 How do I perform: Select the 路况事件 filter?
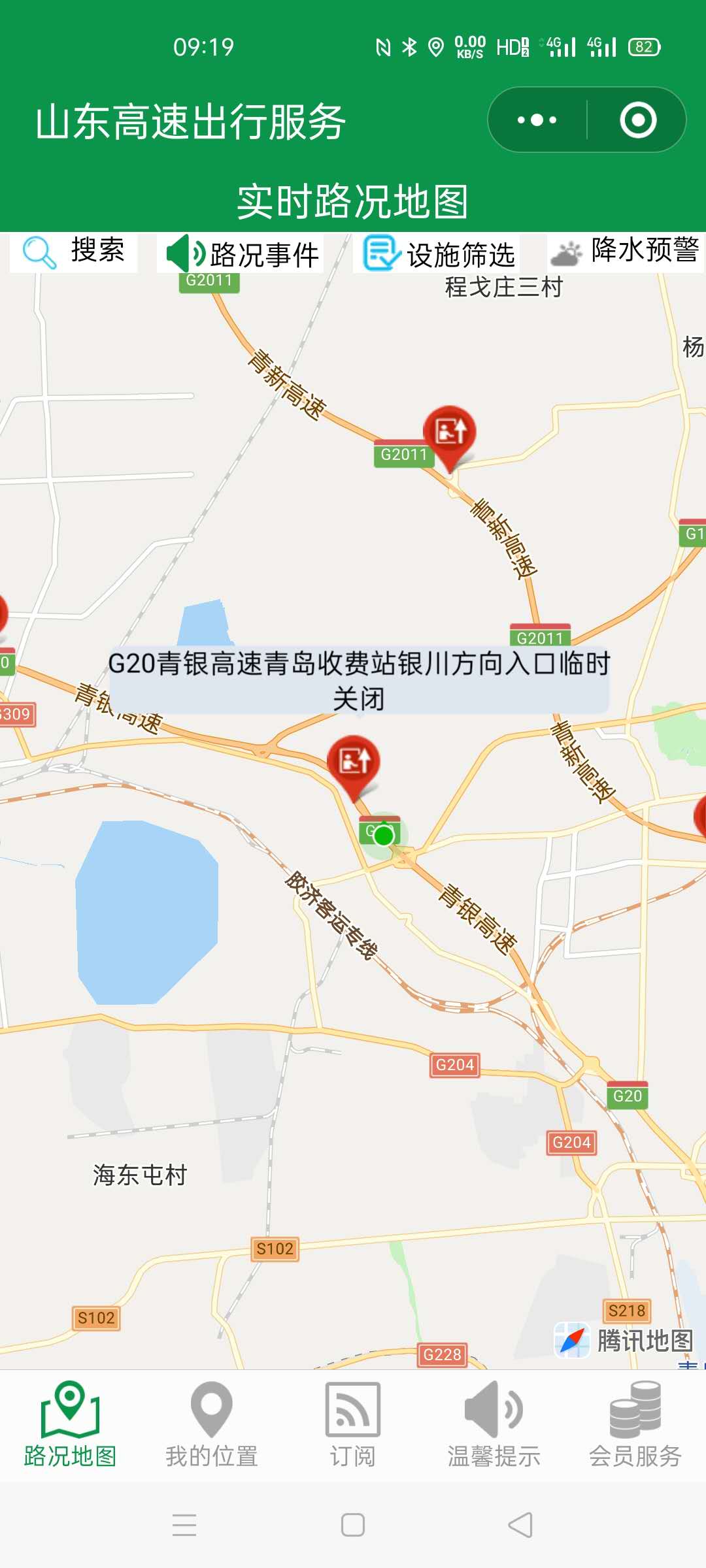pos(242,253)
